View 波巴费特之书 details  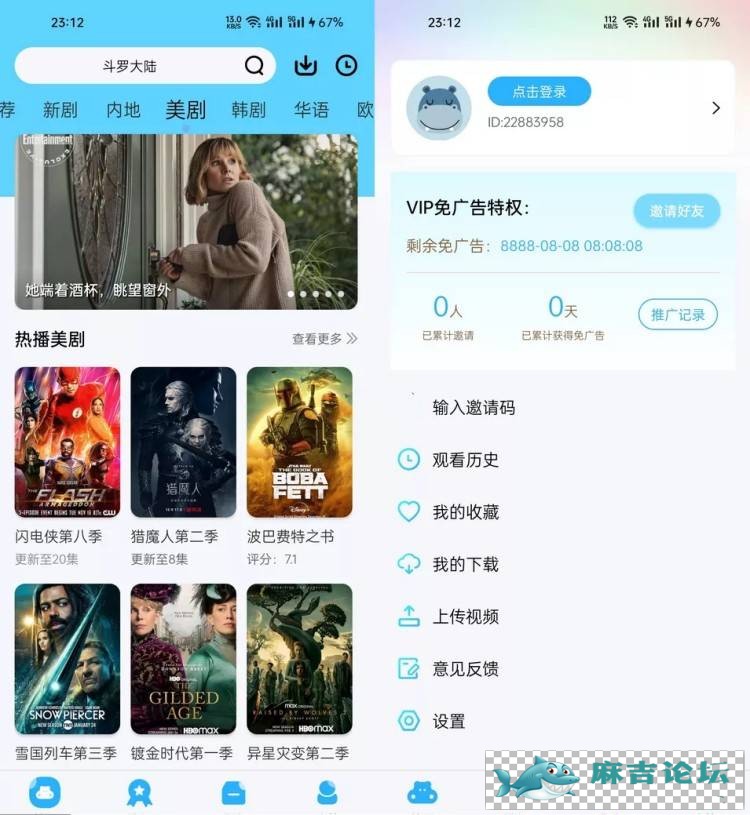point(299,442)
